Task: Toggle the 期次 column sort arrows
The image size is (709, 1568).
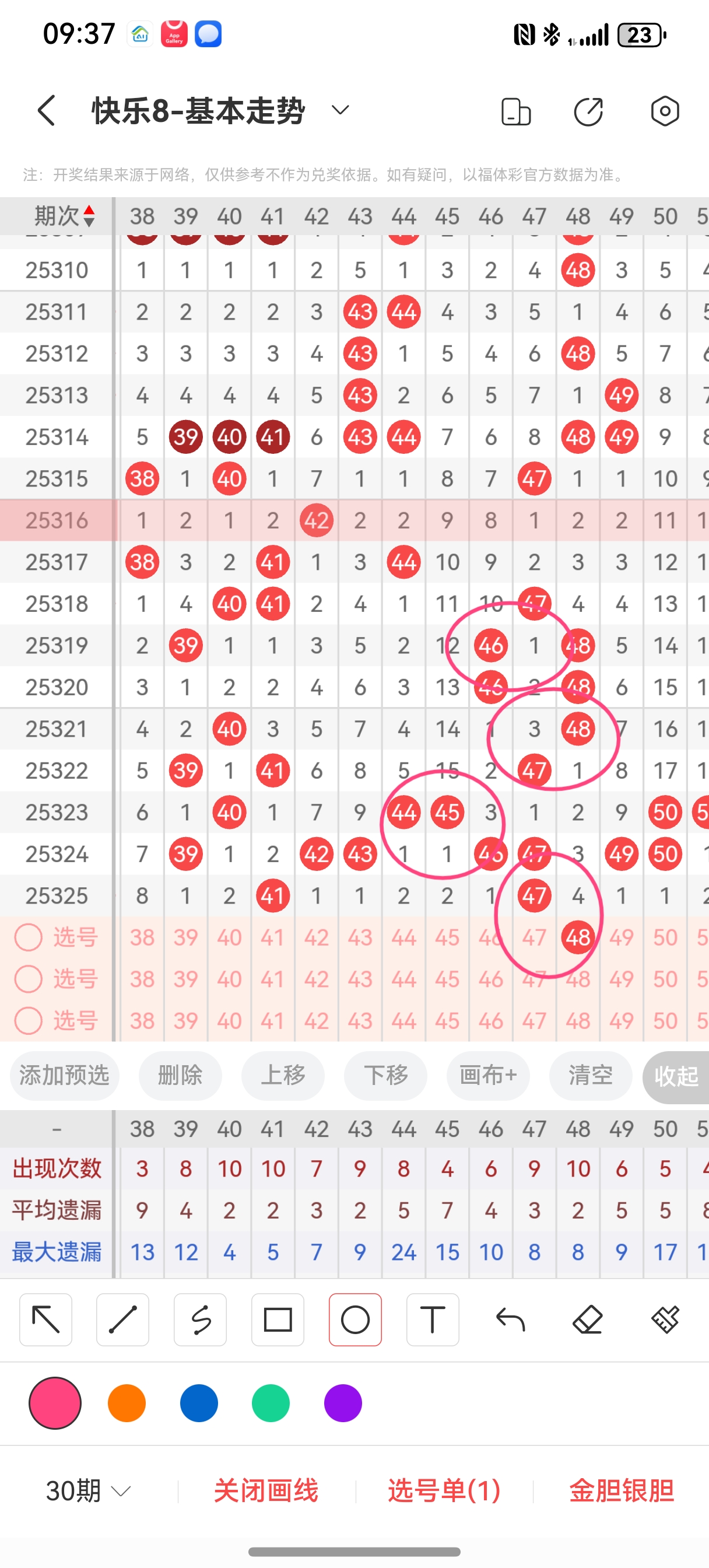Action: pos(88,215)
